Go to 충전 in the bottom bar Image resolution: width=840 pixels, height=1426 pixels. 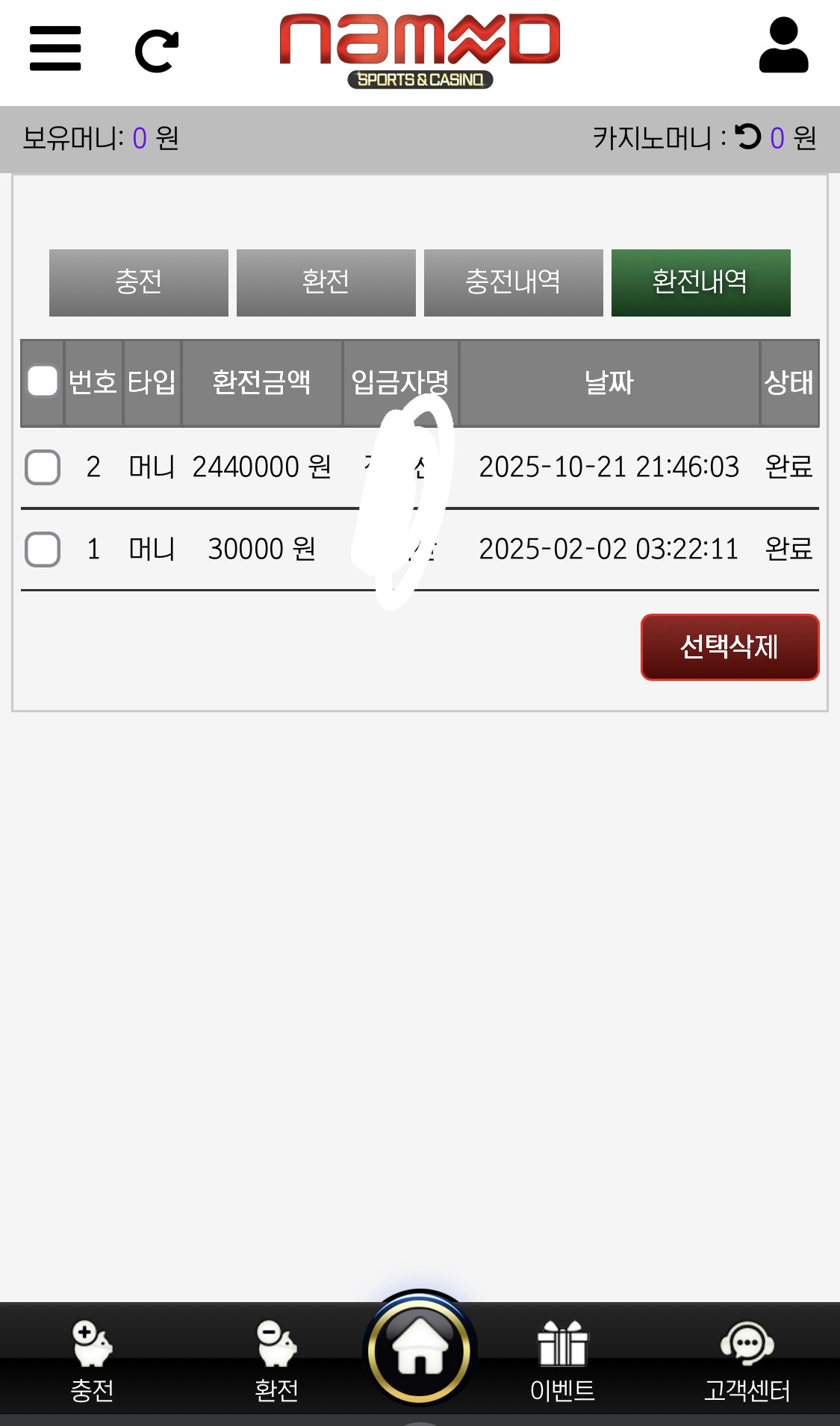[x=92, y=1360]
